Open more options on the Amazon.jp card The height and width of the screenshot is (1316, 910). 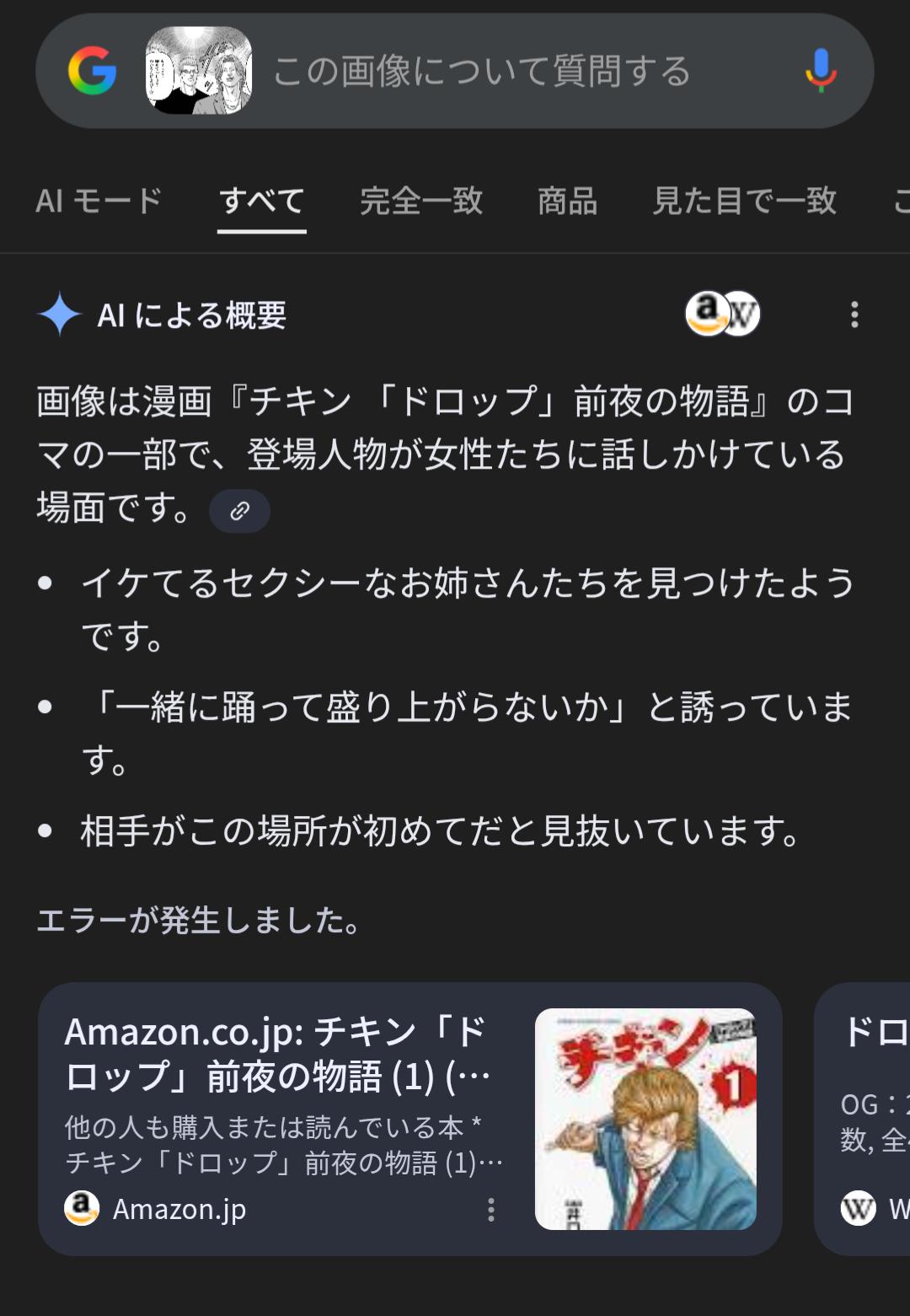[490, 1210]
